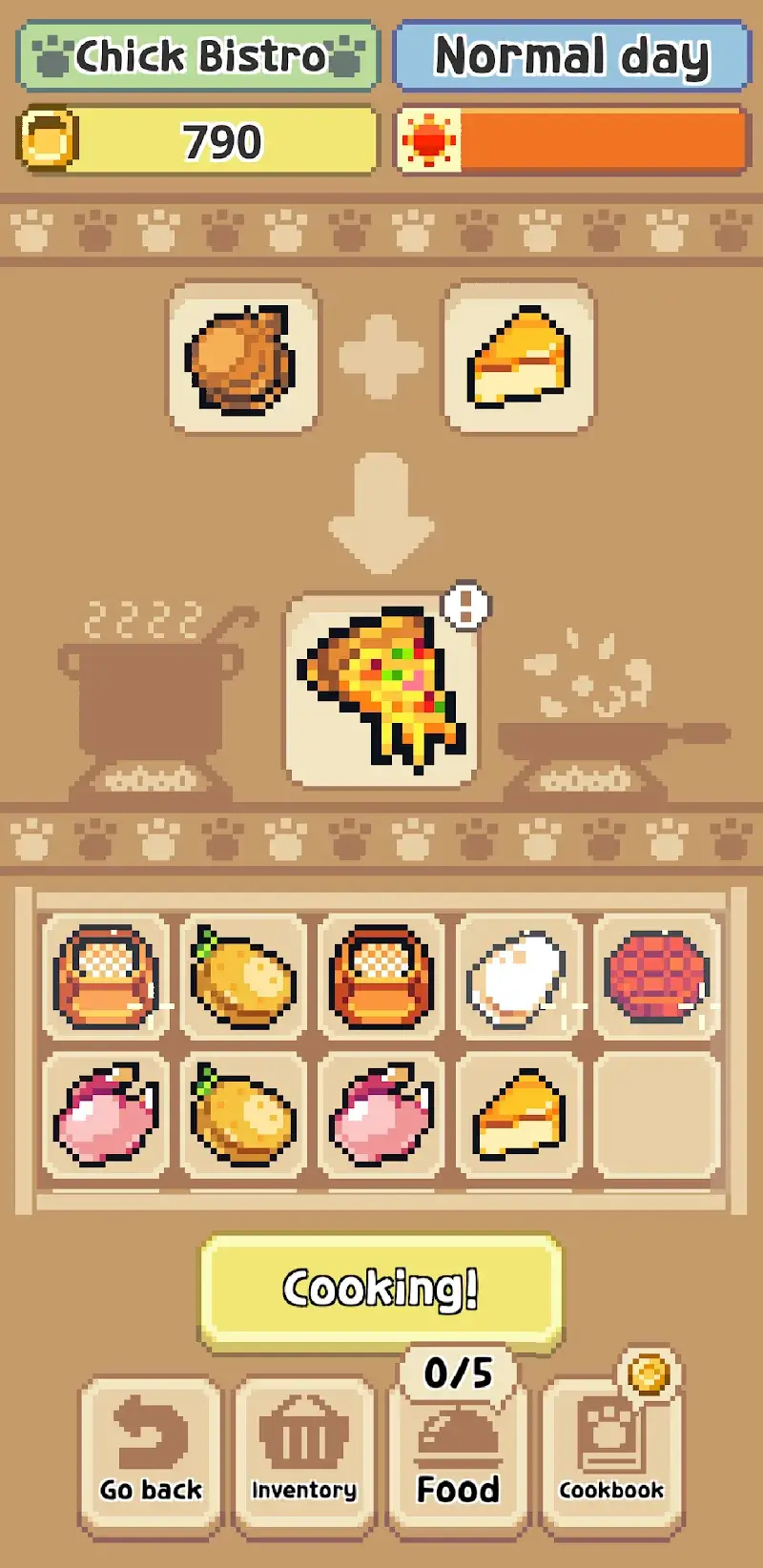This screenshot has width=763, height=1568.
Task: Remove the onion from the first ingredient slot
Action: pyautogui.click(x=242, y=358)
